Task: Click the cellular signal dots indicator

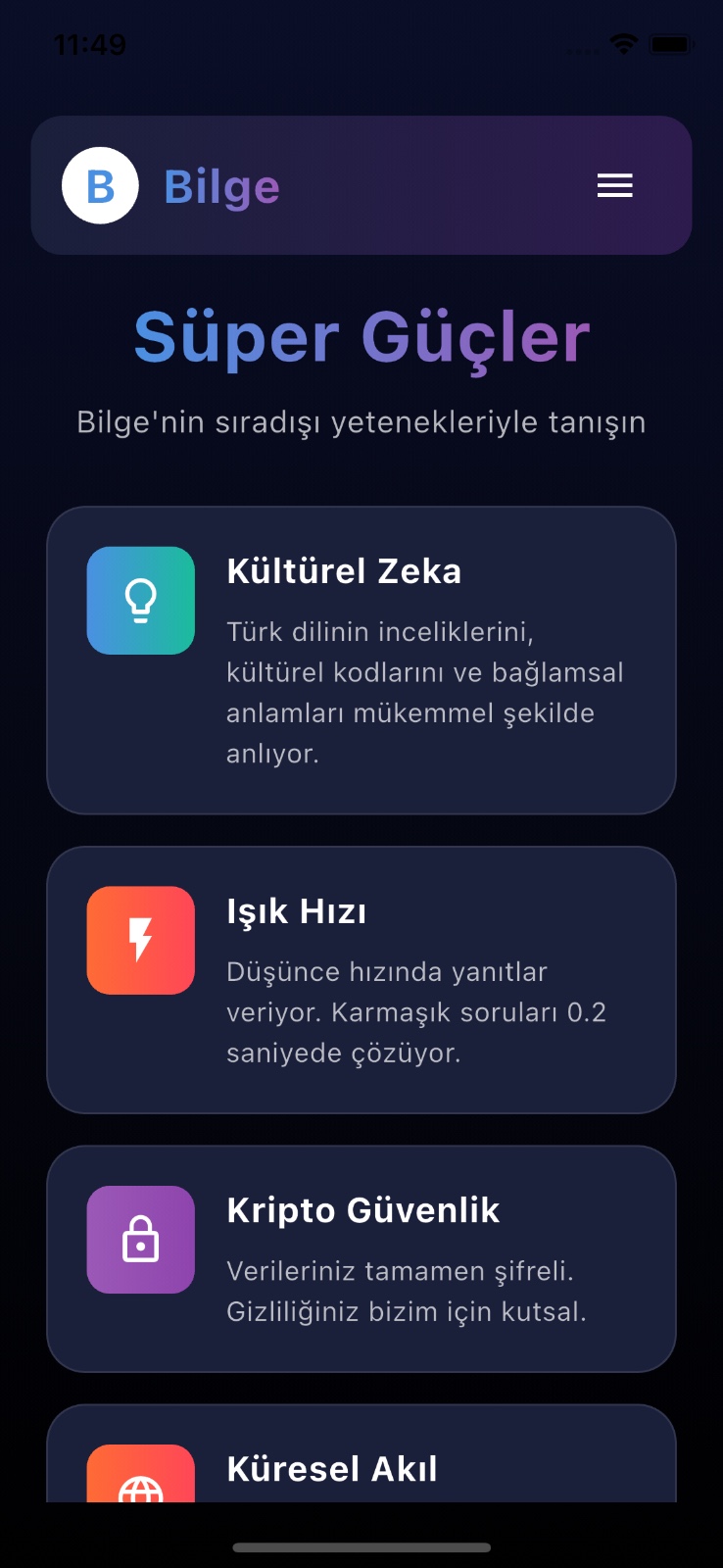Action: click(x=585, y=49)
